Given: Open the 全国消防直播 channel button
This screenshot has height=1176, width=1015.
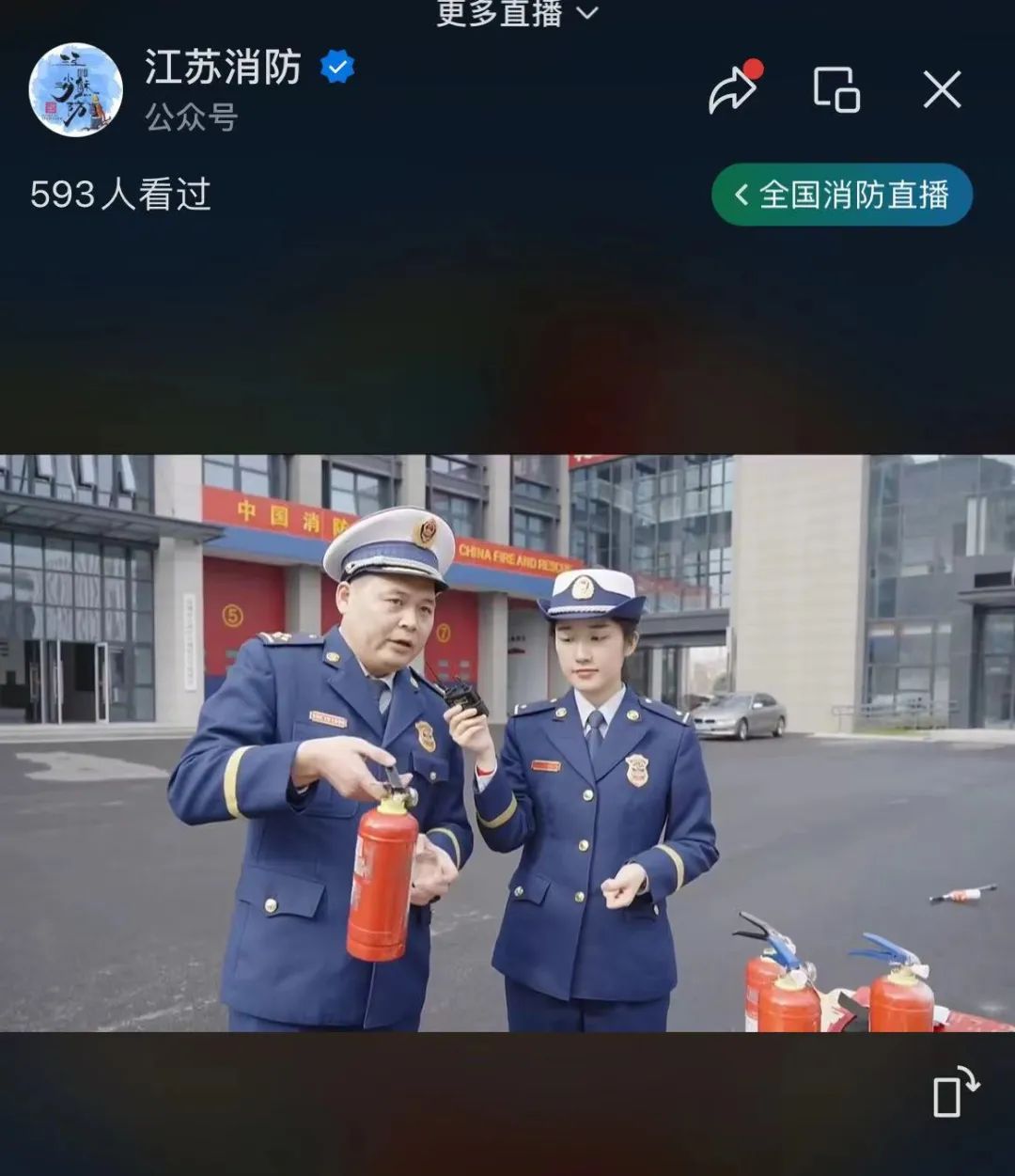Looking at the screenshot, I should coord(841,195).
